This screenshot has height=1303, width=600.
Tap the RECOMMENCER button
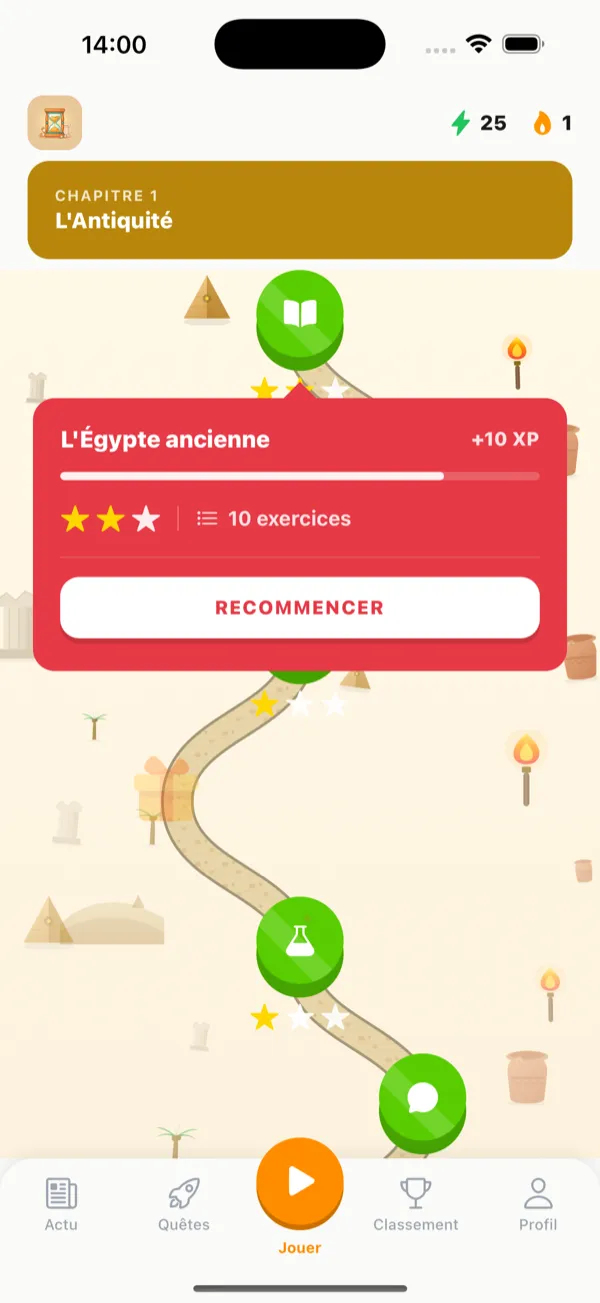pos(300,607)
